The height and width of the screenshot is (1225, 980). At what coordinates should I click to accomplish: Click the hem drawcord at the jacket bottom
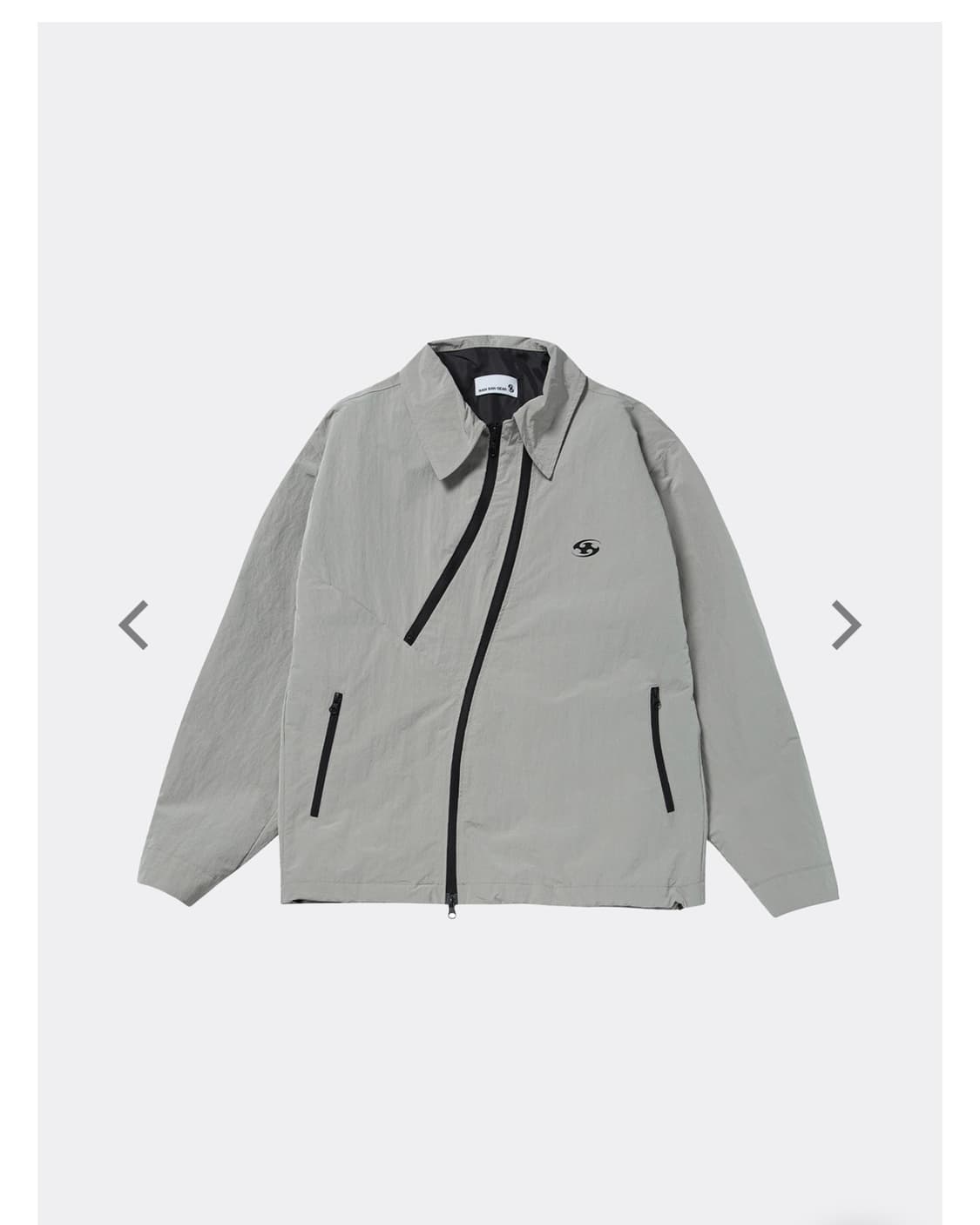(679, 906)
